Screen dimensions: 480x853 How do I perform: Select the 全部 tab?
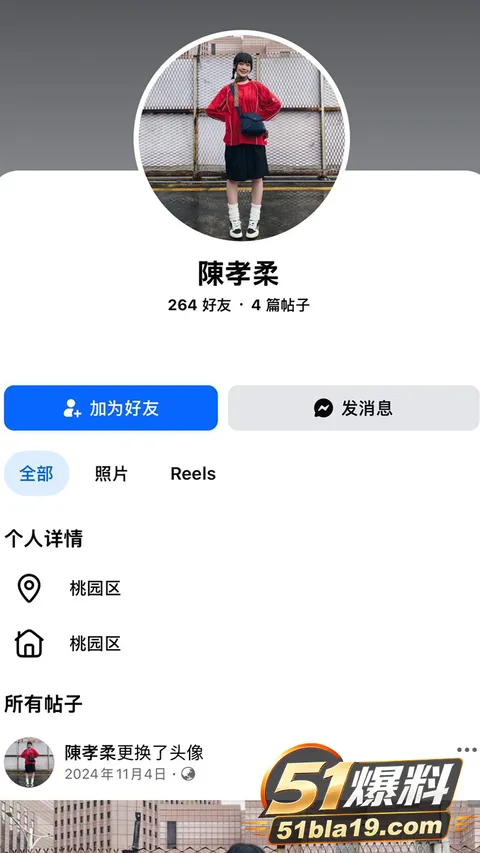click(36, 473)
